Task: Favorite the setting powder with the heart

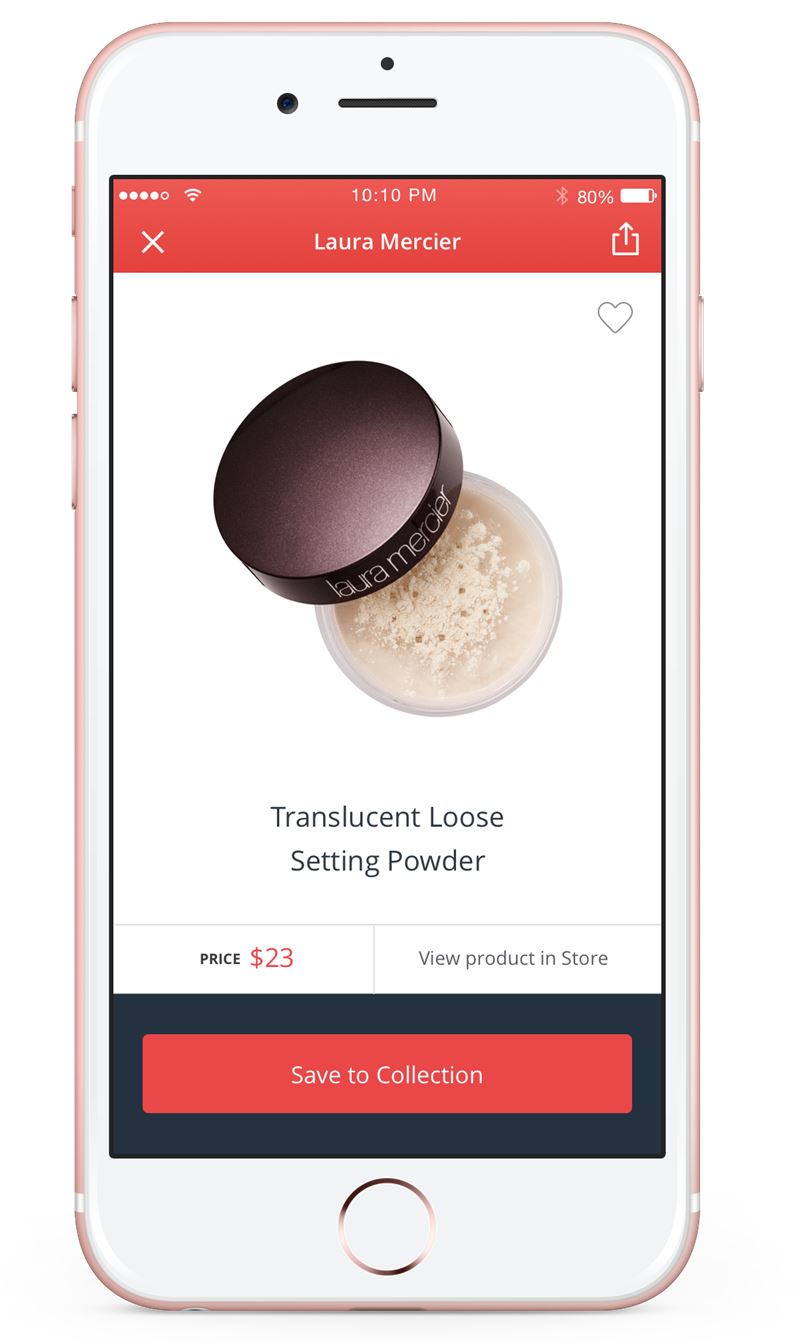Action: click(x=615, y=318)
